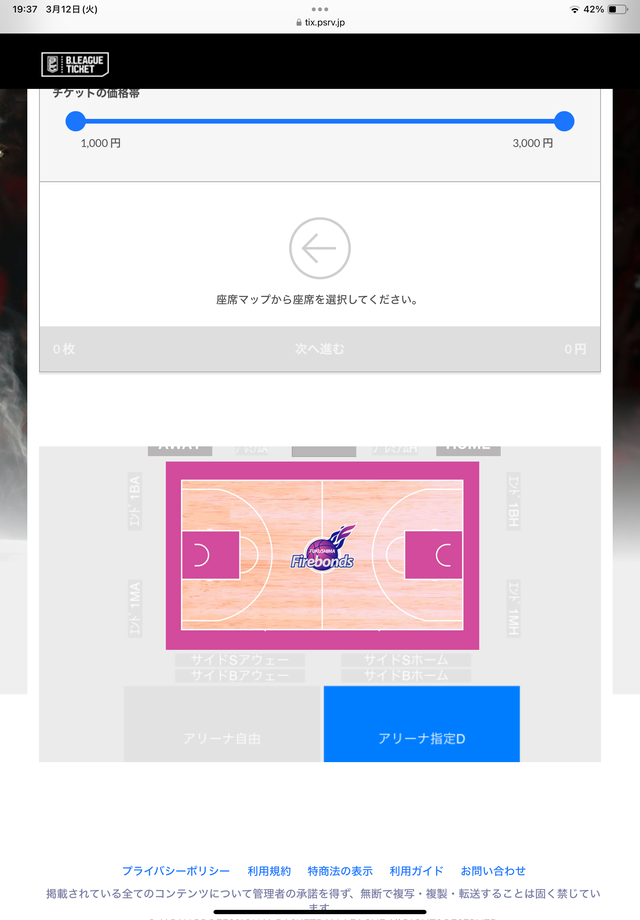This screenshot has height=920, width=640.
Task: Choose the サイドSホーム section
Action: 405,660
